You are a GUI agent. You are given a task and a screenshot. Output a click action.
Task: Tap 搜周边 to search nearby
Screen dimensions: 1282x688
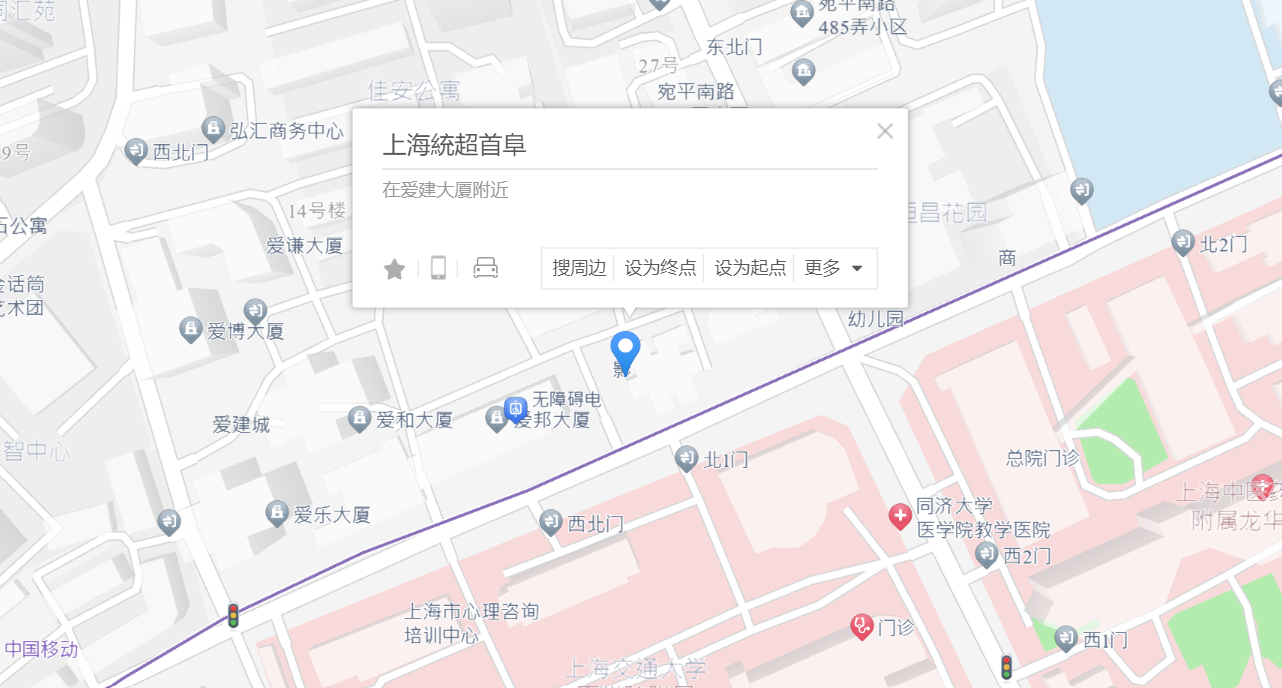click(x=579, y=268)
